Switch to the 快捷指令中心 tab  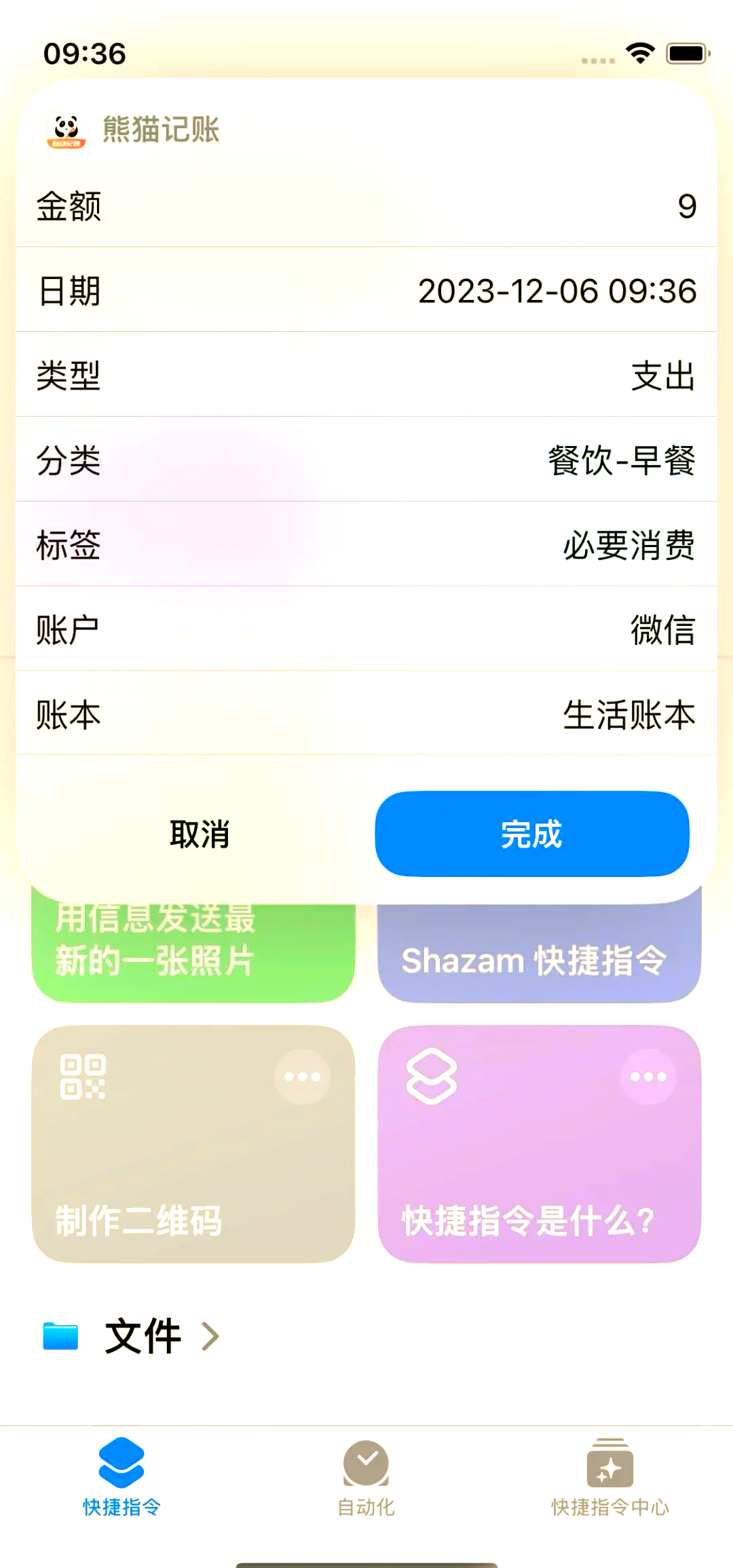click(609, 1477)
